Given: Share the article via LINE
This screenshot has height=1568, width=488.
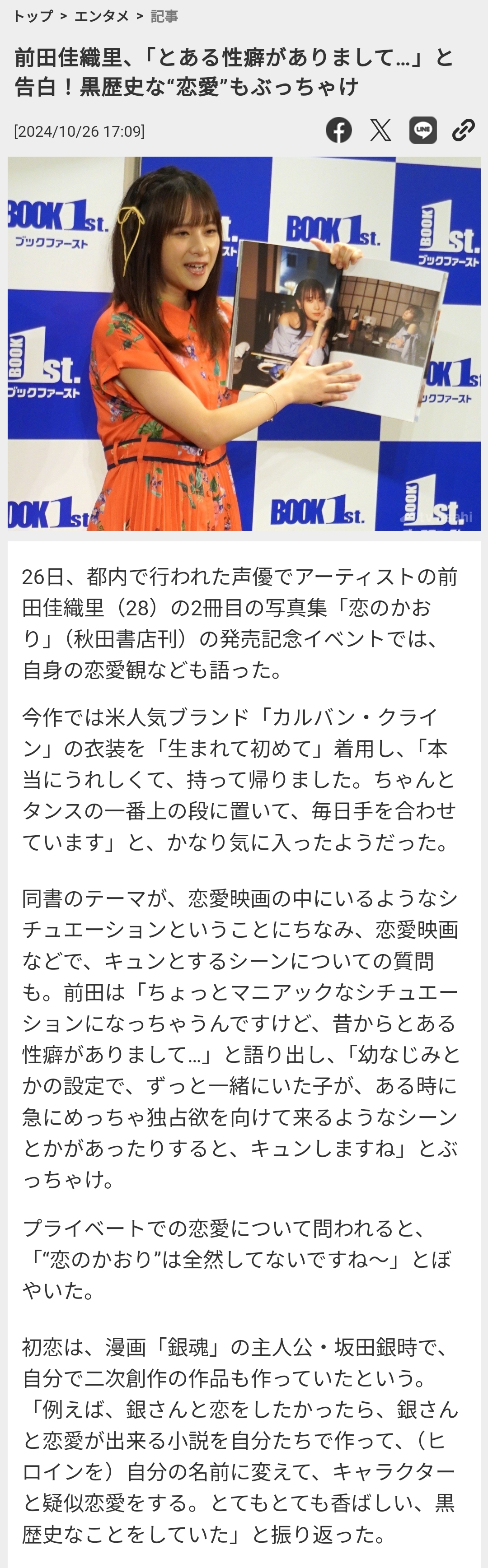Looking at the screenshot, I should (x=423, y=130).
